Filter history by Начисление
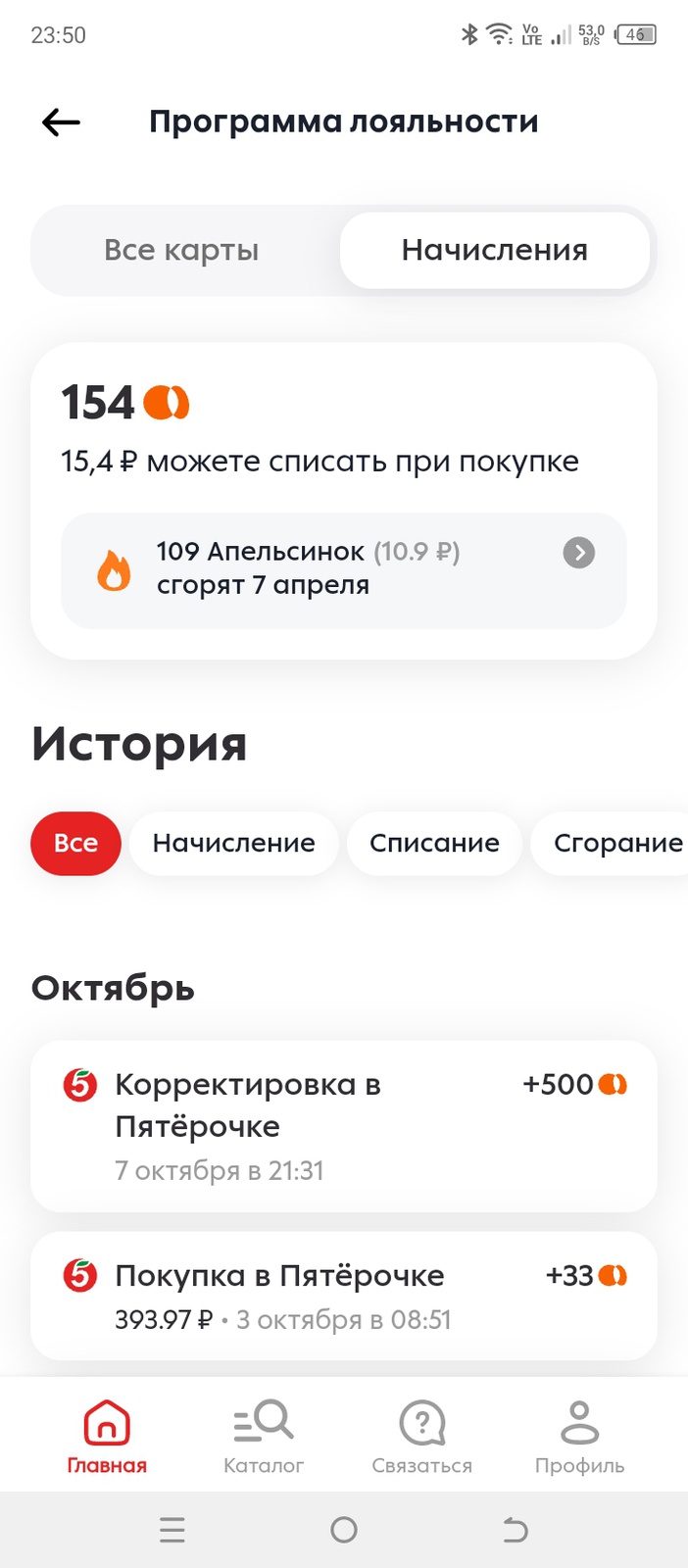The image size is (688, 1568). pos(233,843)
